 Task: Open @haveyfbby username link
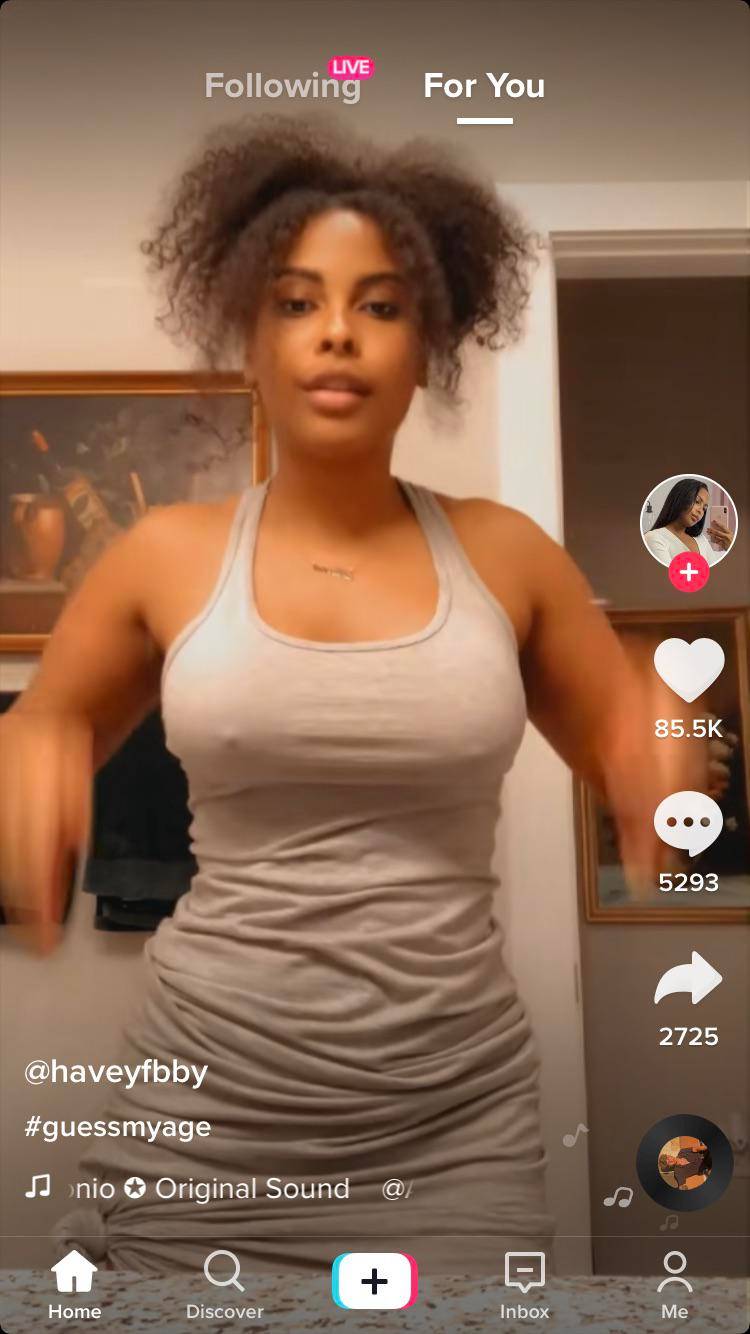(x=116, y=1072)
